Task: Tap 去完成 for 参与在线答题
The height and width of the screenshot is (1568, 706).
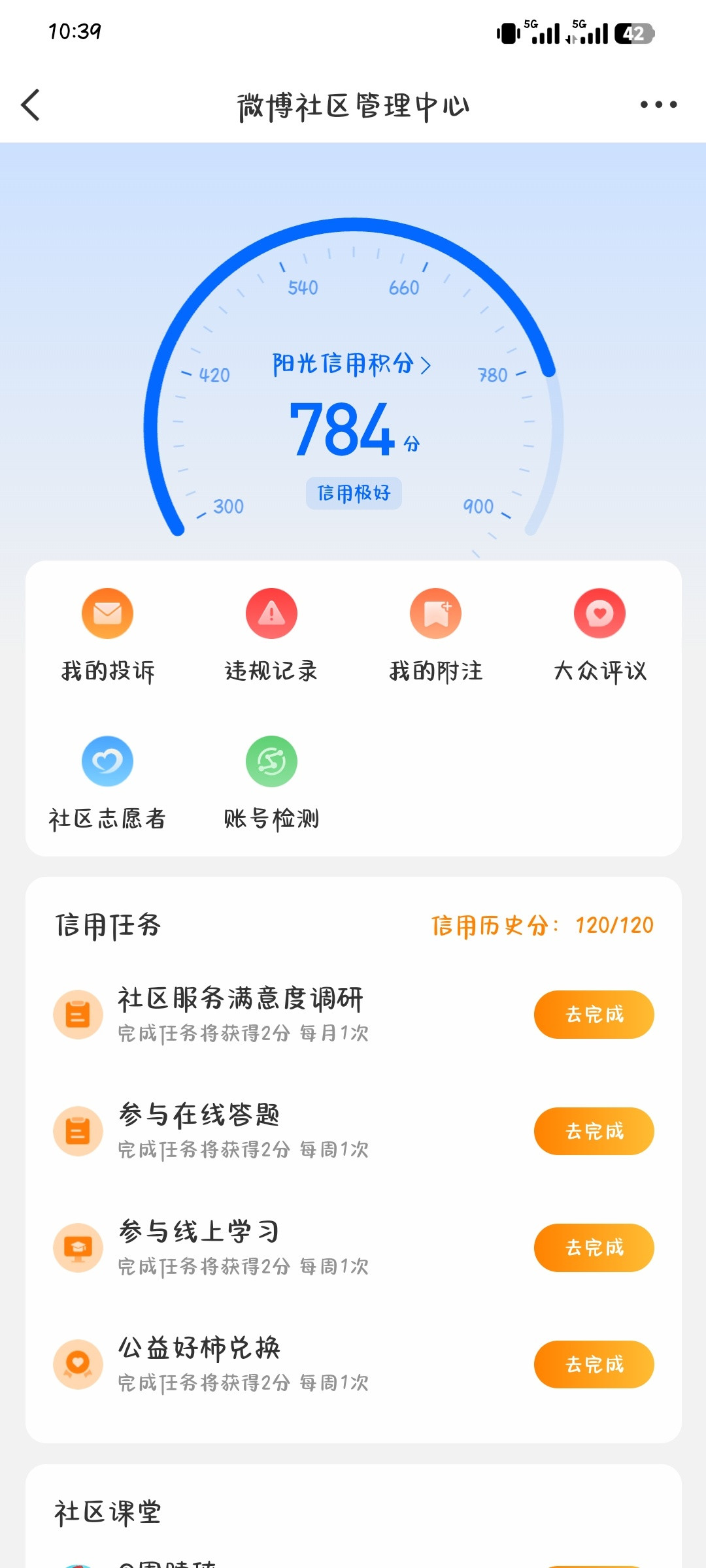Action: point(593,1131)
